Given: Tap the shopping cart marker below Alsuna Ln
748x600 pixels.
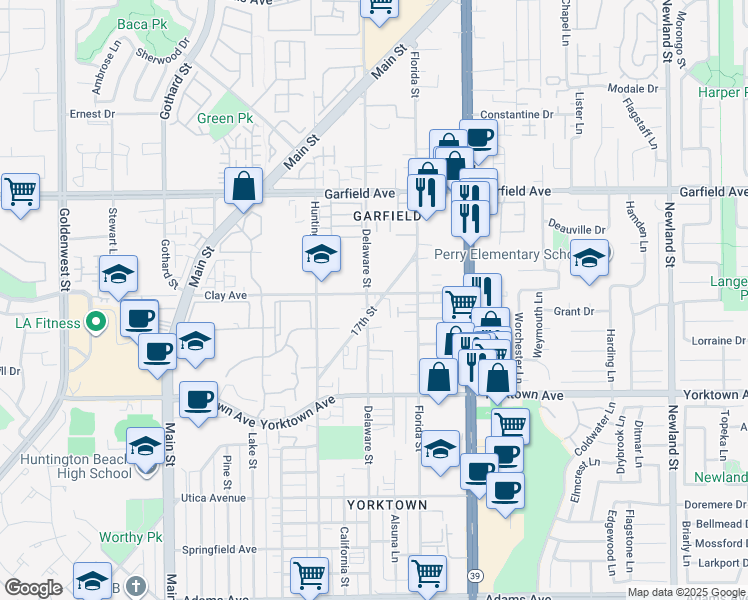Looking at the screenshot, I should point(427,574).
